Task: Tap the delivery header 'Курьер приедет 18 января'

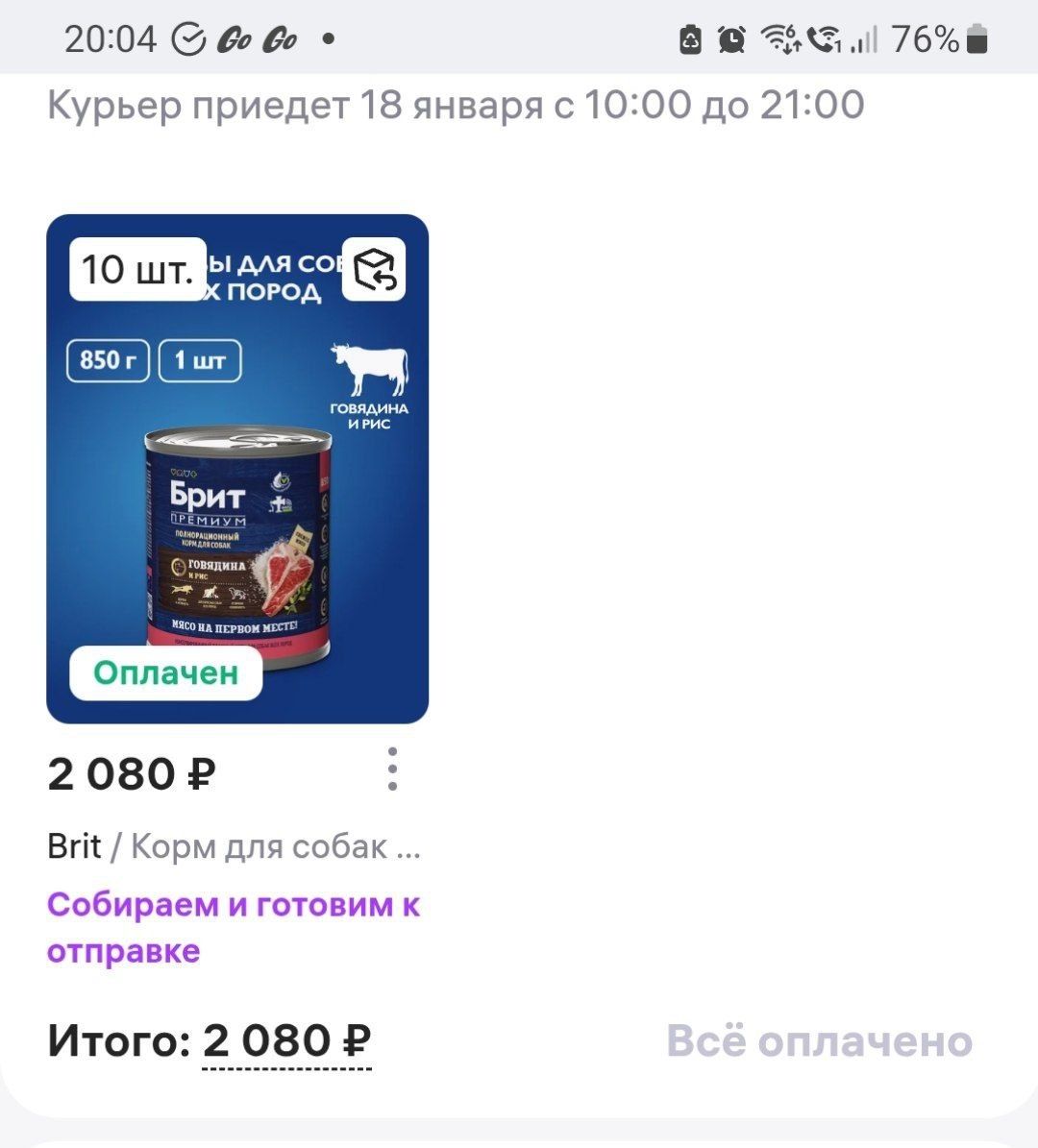Action: (x=456, y=106)
